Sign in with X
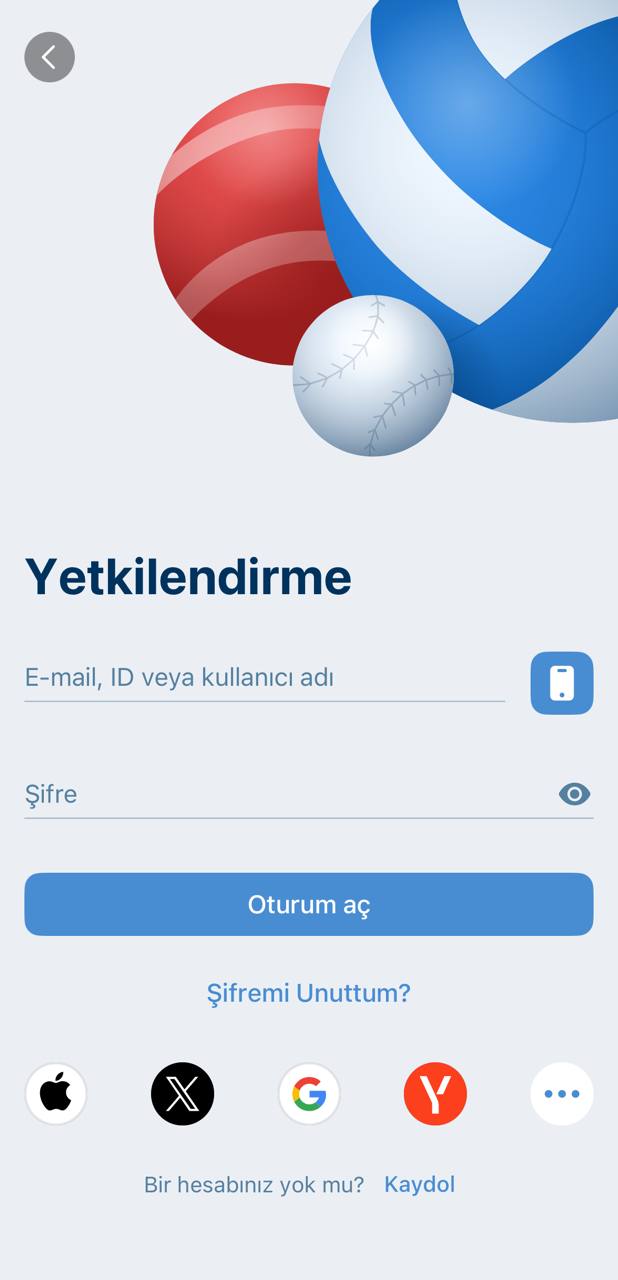 point(182,1094)
